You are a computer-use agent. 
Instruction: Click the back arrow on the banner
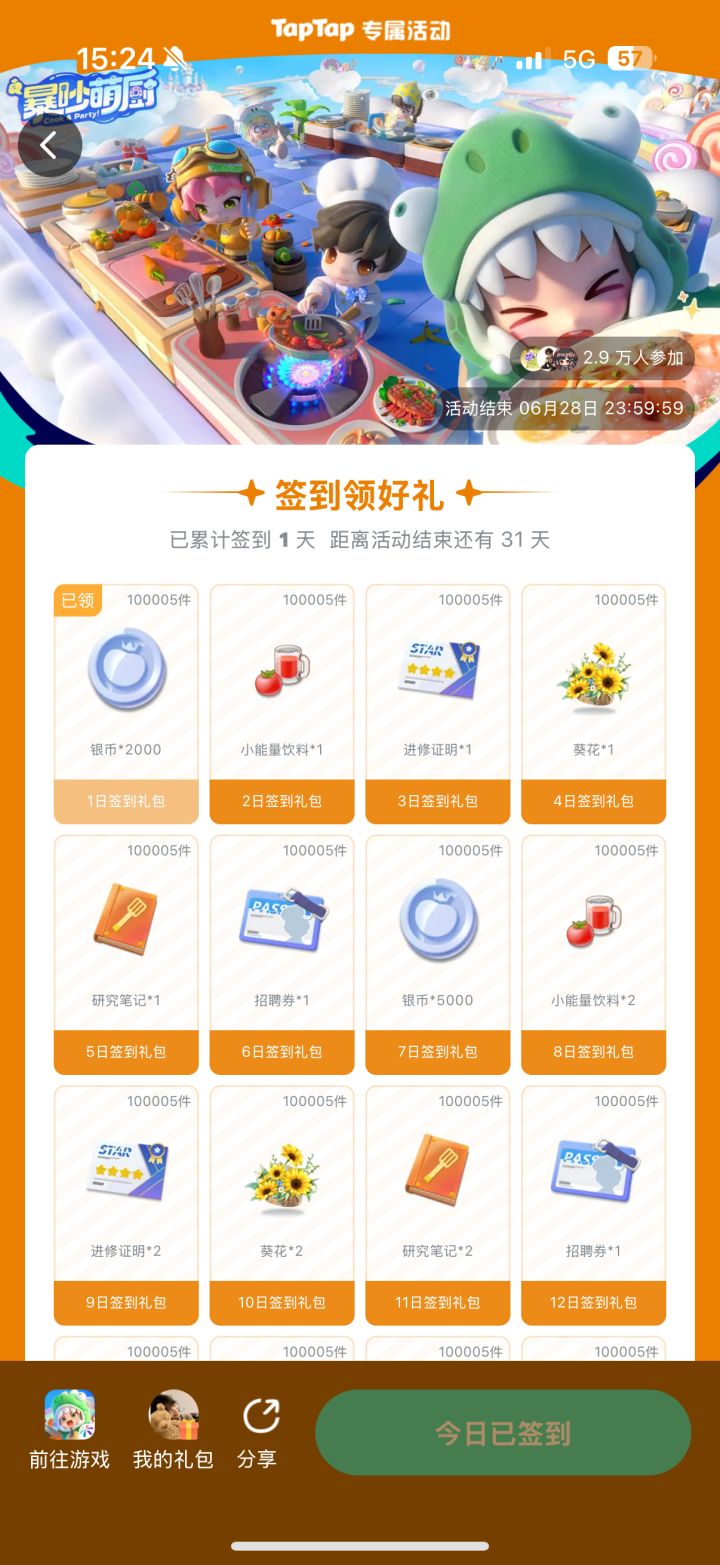click(49, 144)
